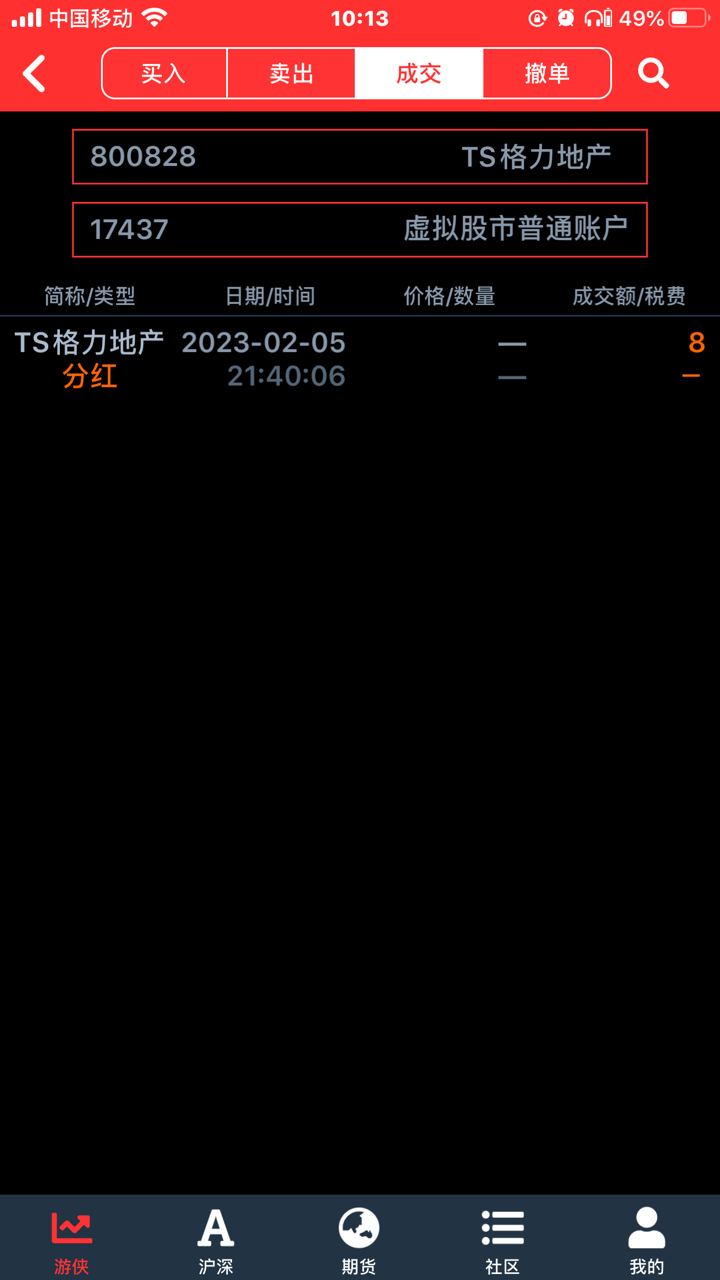Open the 社区 bottom tab

coord(503,1240)
